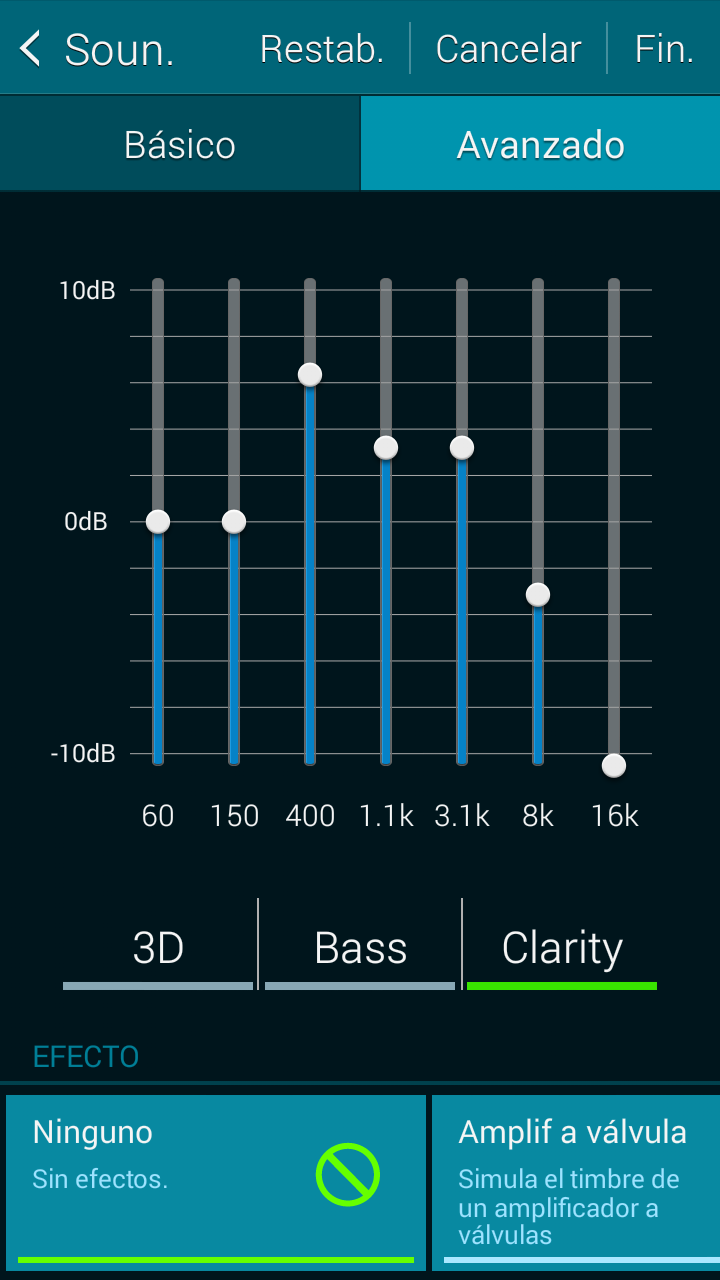Enable the 3D sound option

pos(158,948)
